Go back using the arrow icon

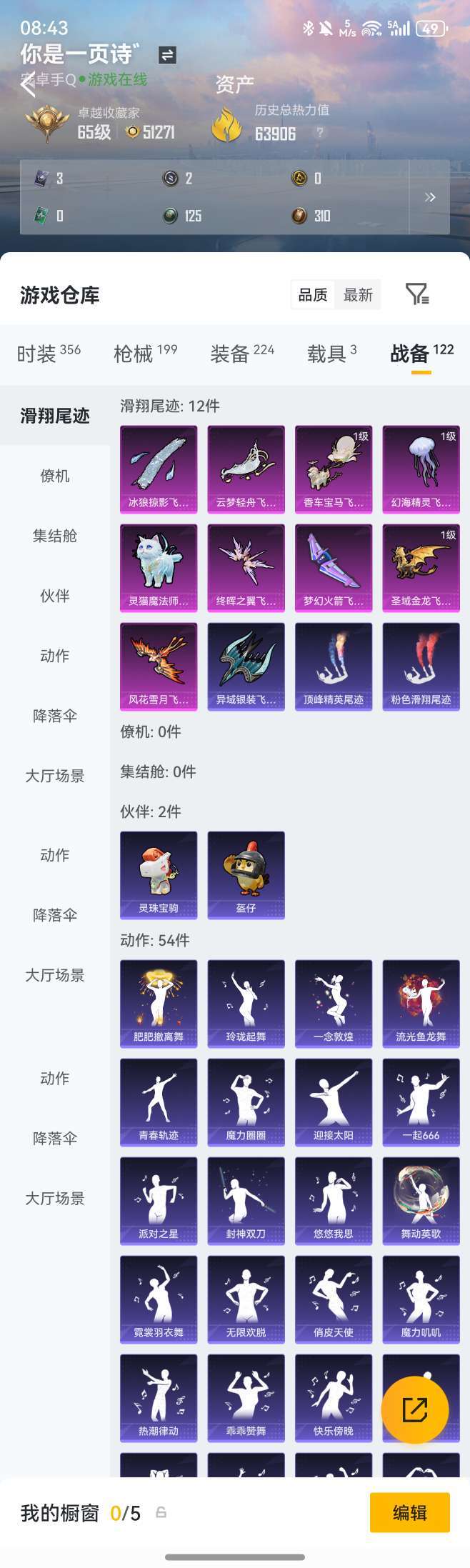tap(28, 85)
